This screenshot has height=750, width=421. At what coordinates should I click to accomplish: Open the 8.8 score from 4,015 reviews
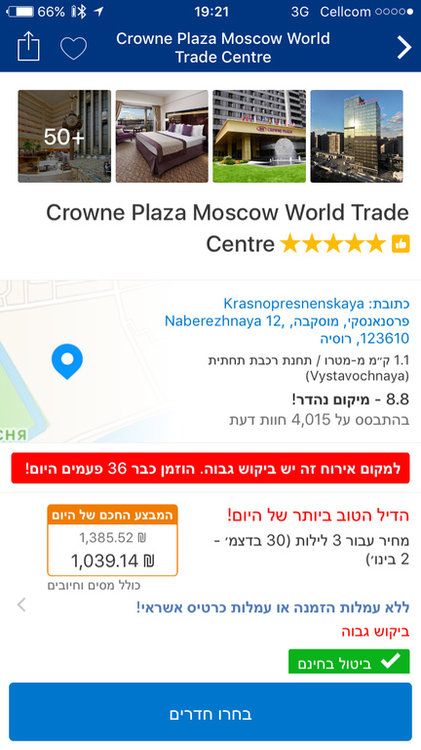click(320, 409)
